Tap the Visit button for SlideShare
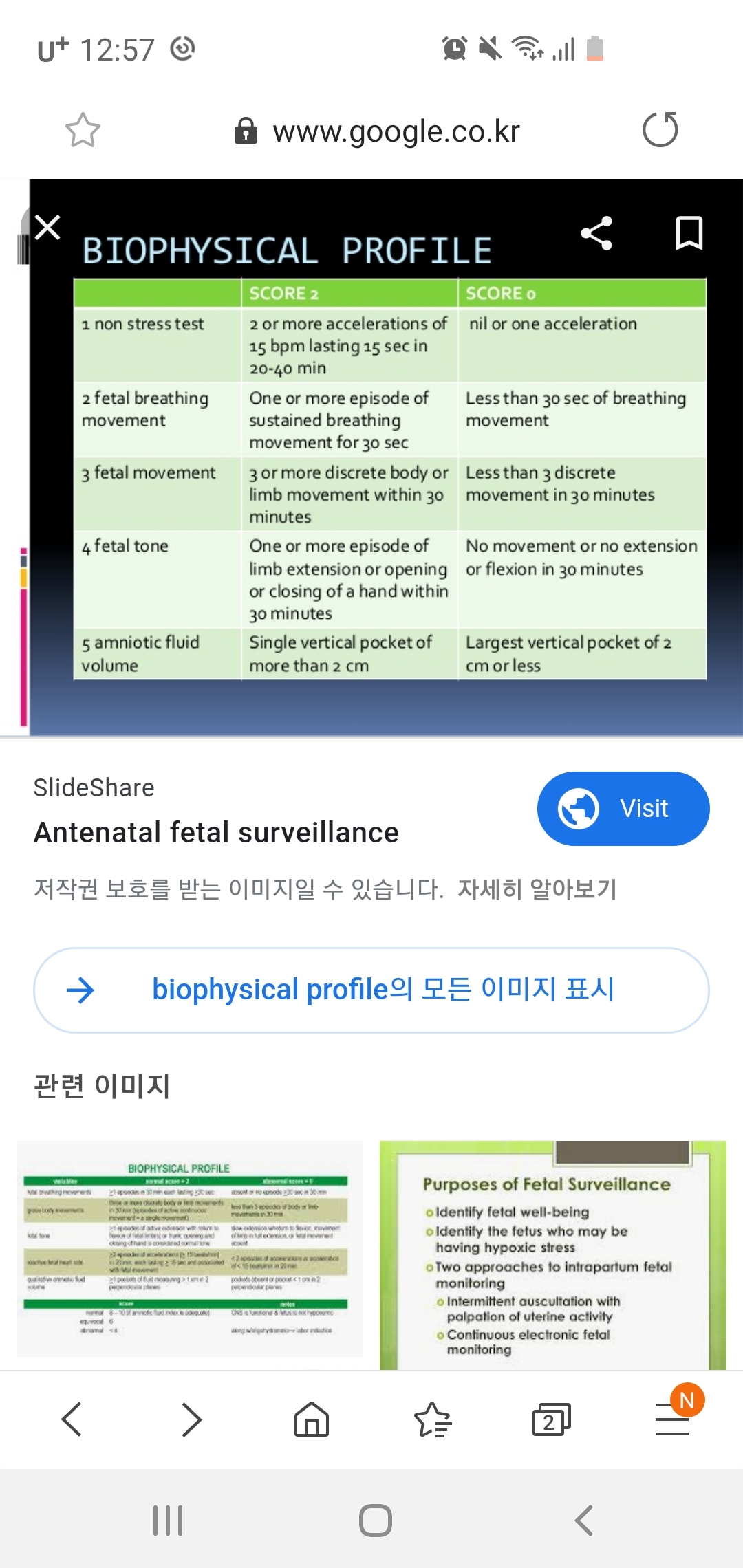 [623, 809]
